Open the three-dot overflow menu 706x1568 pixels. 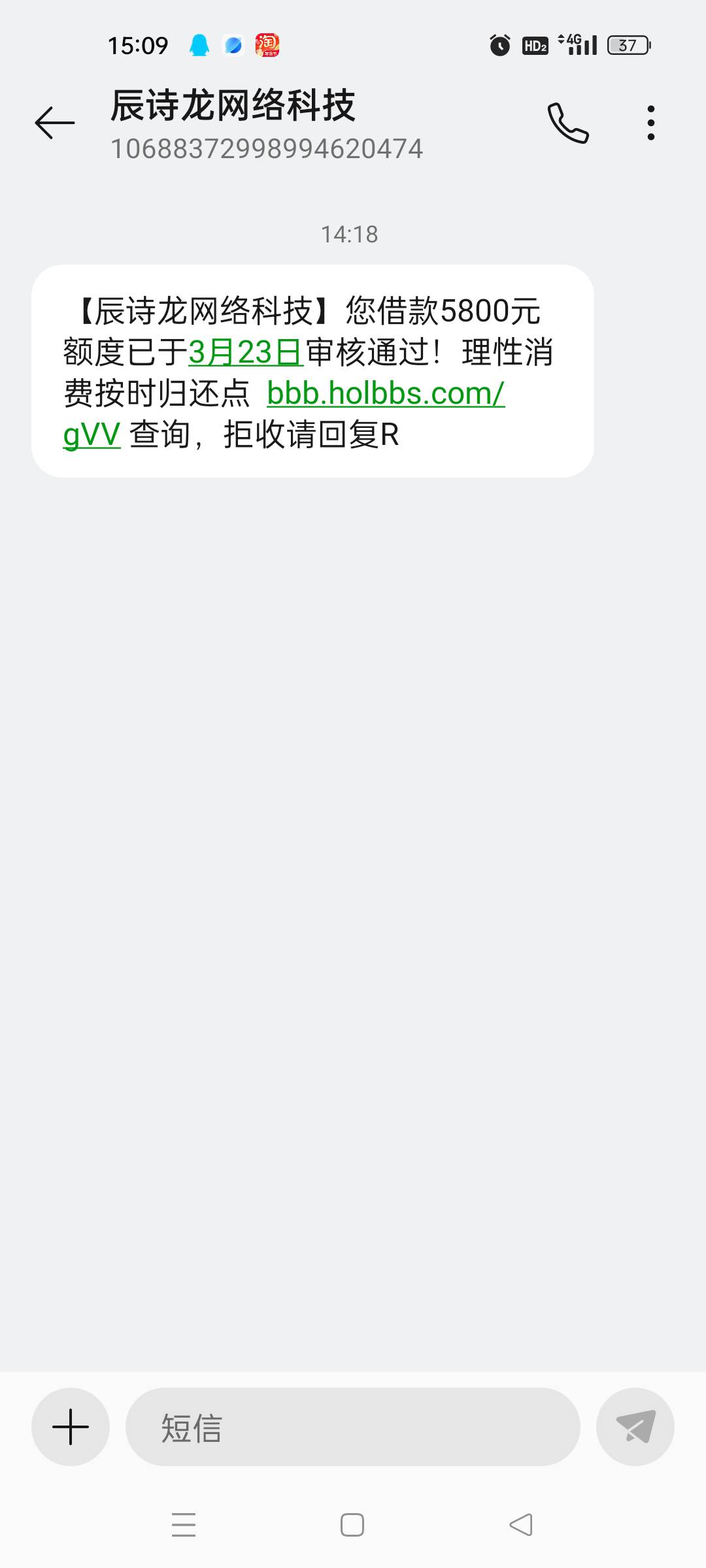coord(650,123)
